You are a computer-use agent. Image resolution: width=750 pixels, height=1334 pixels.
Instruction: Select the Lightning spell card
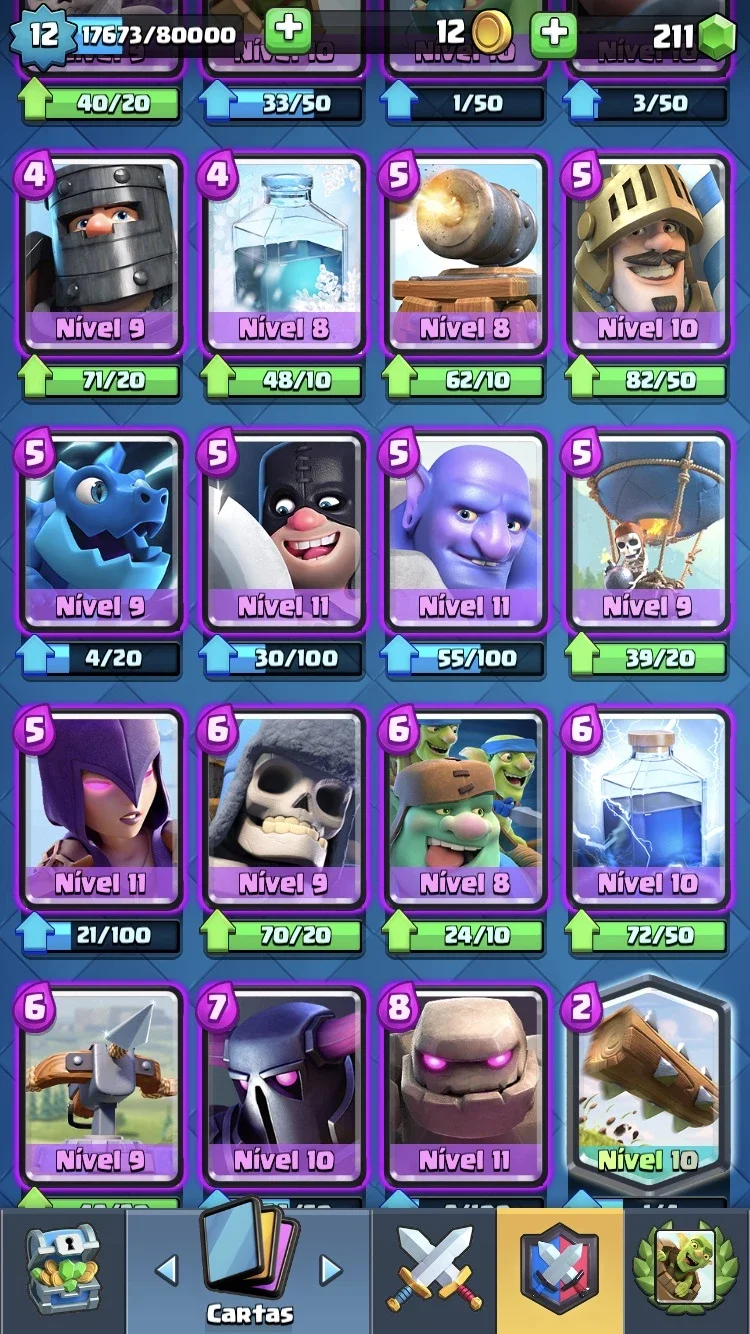click(x=647, y=809)
